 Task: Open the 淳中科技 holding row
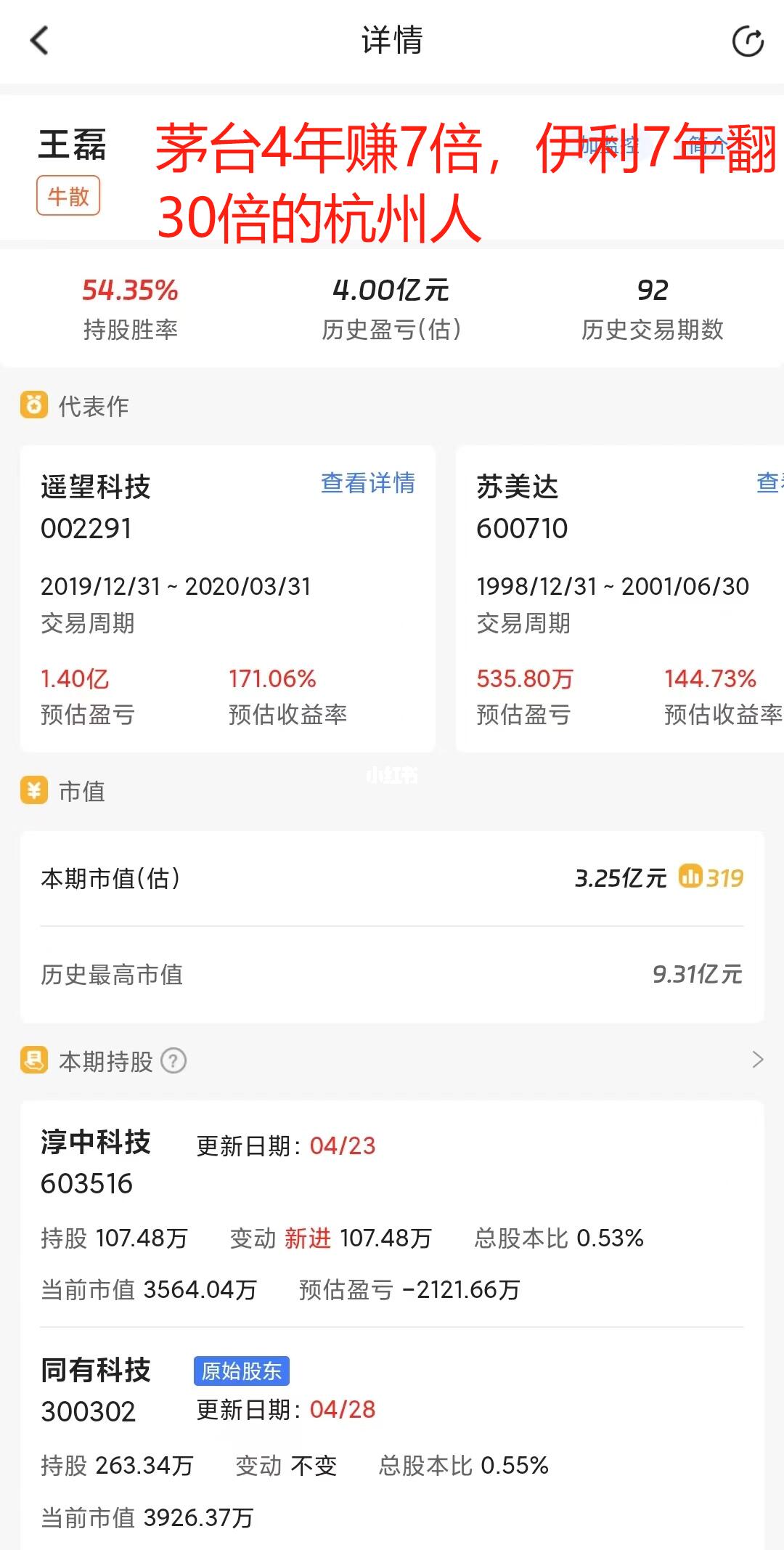point(392,1213)
